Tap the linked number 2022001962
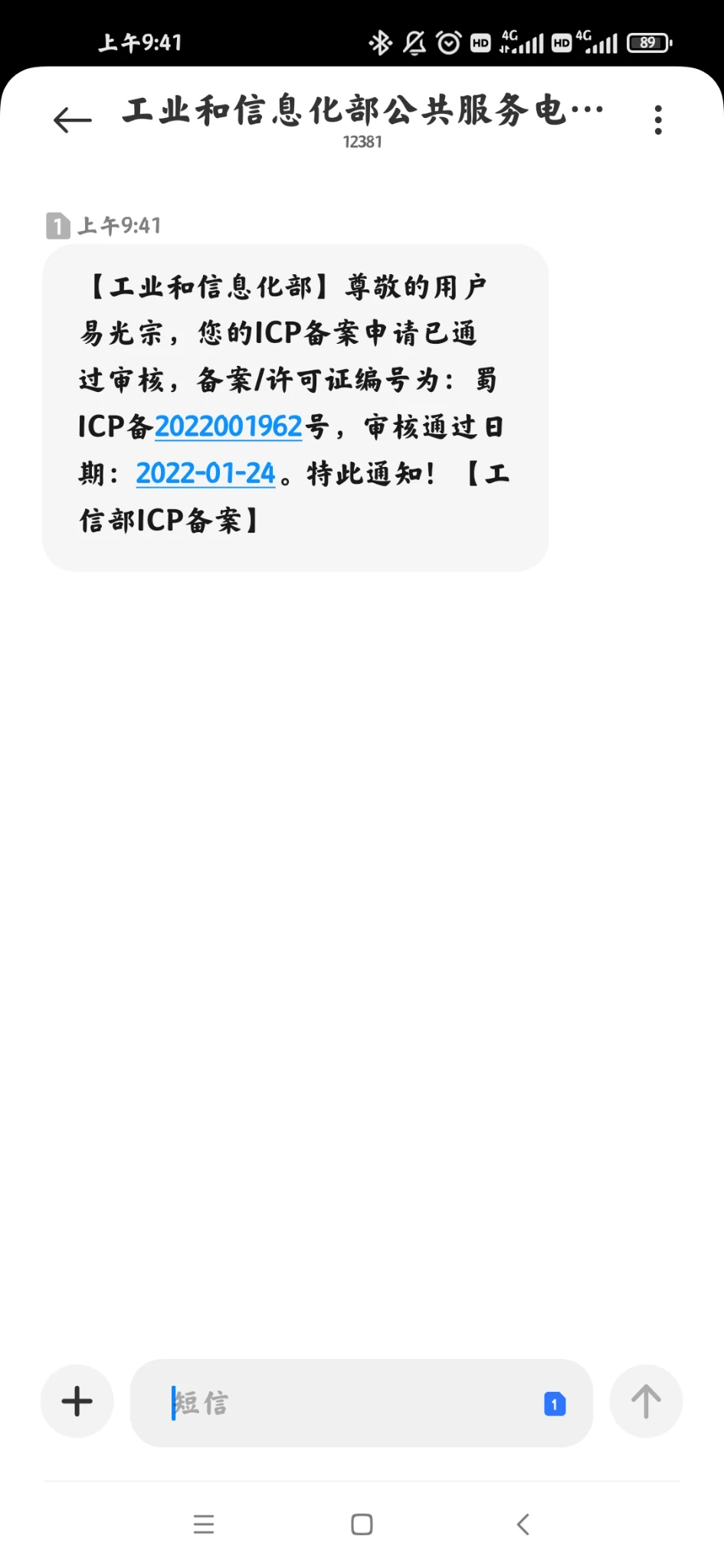Viewport: 724px width, 1568px height. tap(228, 426)
